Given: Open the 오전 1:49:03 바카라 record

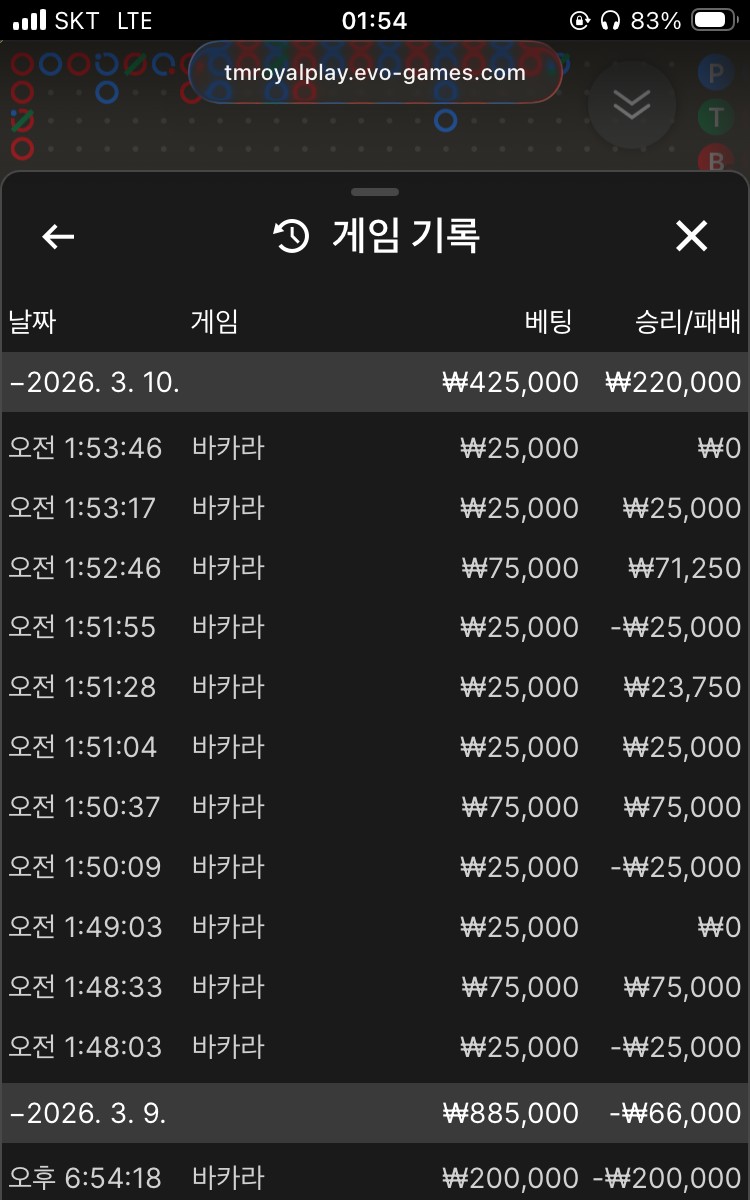Looking at the screenshot, I should coord(375,927).
